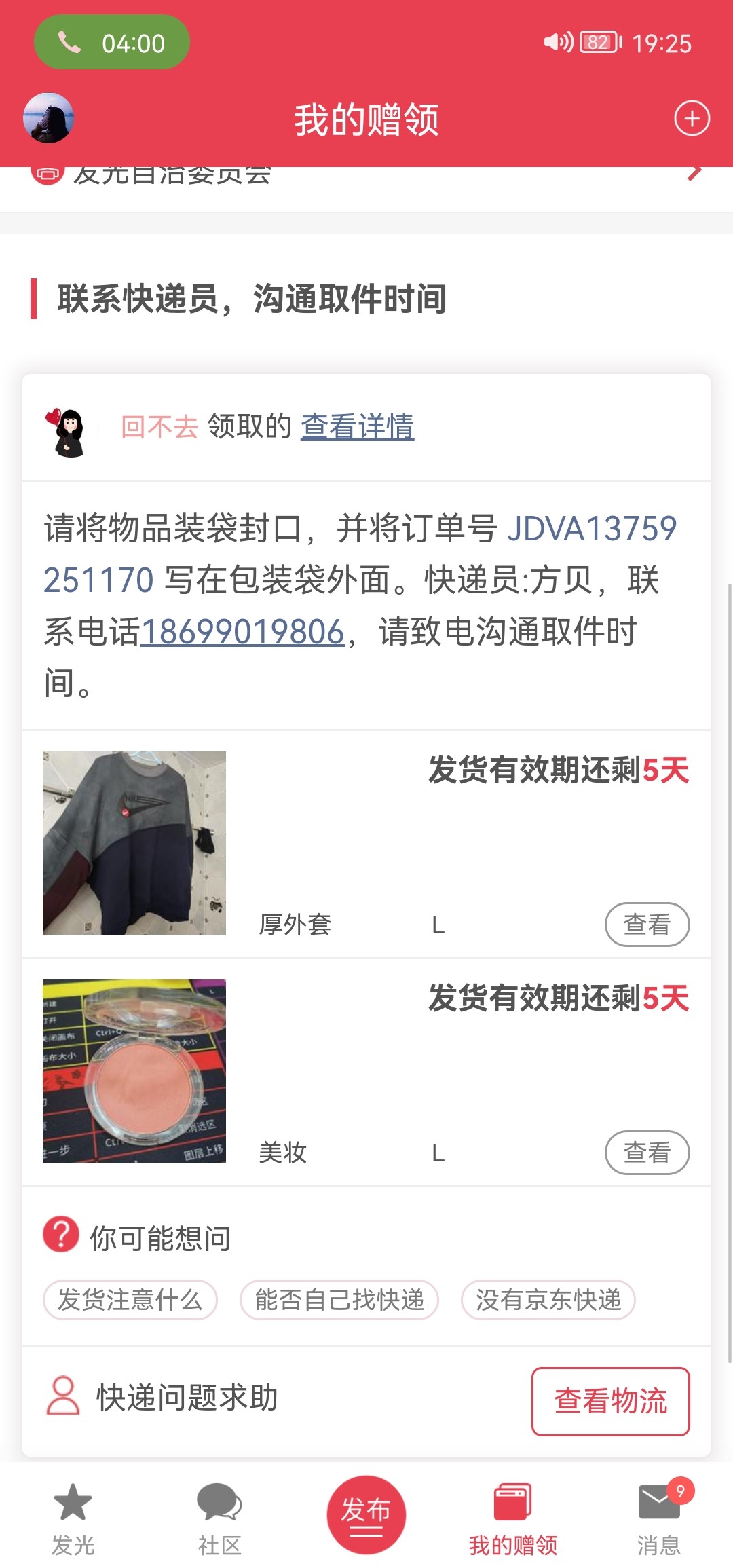Switch to the 社区 tab
The width and height of the screenshot is (733, 1568).
tap(219, 1519)
